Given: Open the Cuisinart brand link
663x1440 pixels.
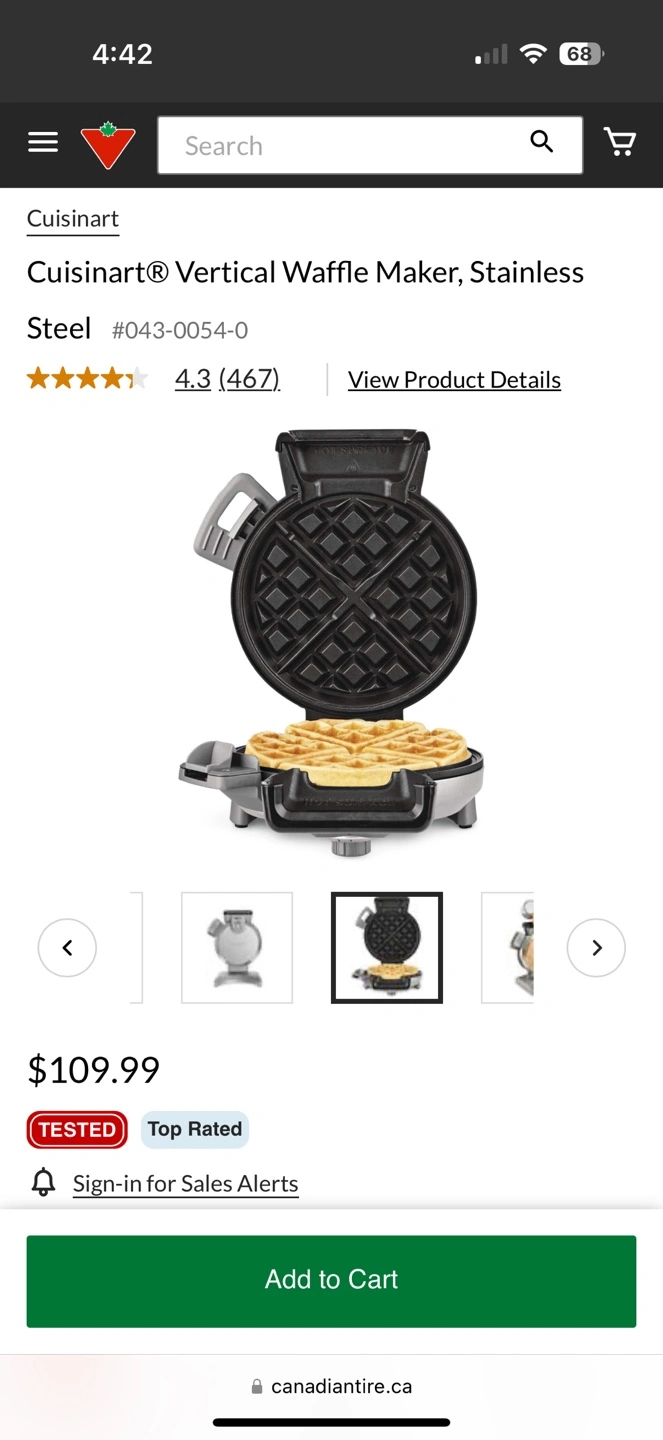Looking at the screenshot, I should click(73, 219).
